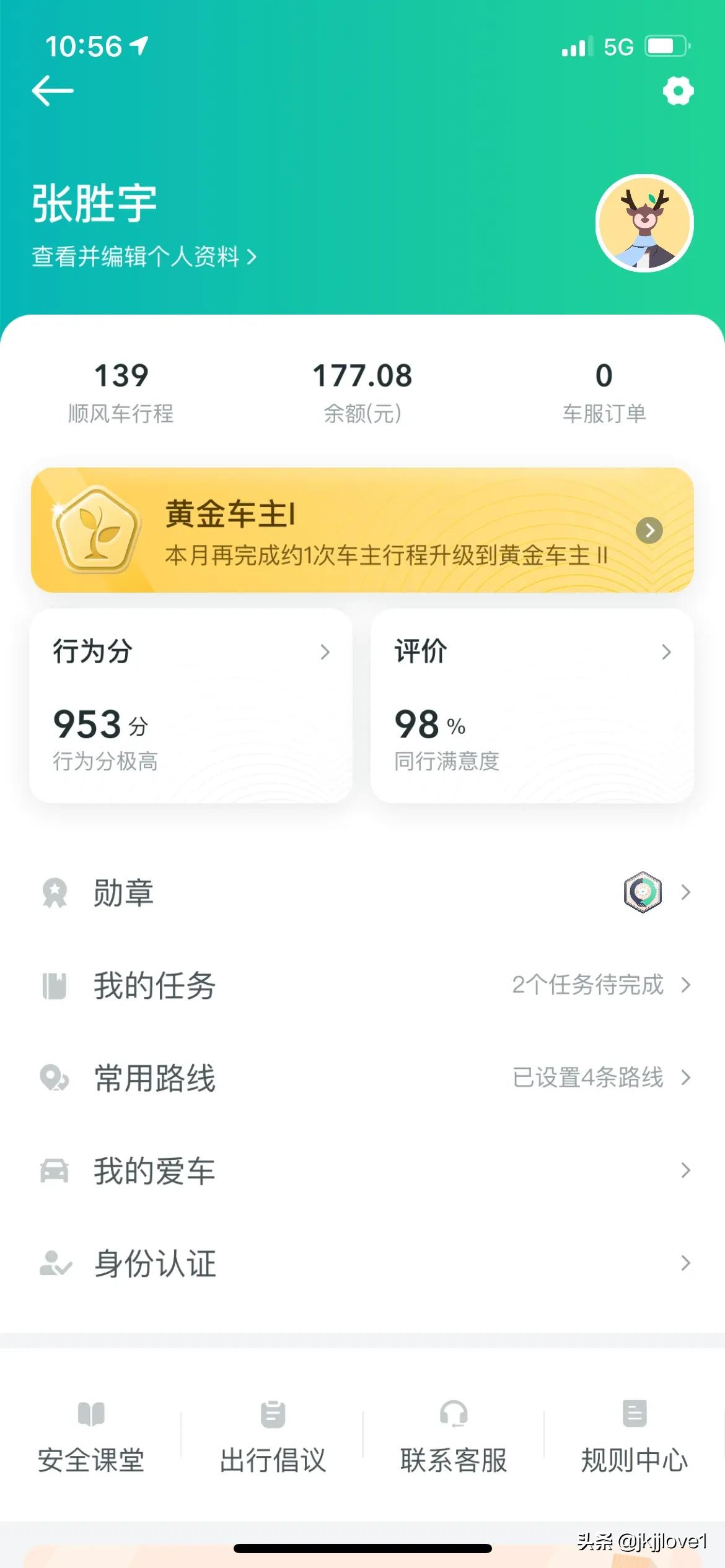The width and height of the screenshot is (725, 1568).
Task: Open 规则中心 via the document icon
Action: (633, 1414)
